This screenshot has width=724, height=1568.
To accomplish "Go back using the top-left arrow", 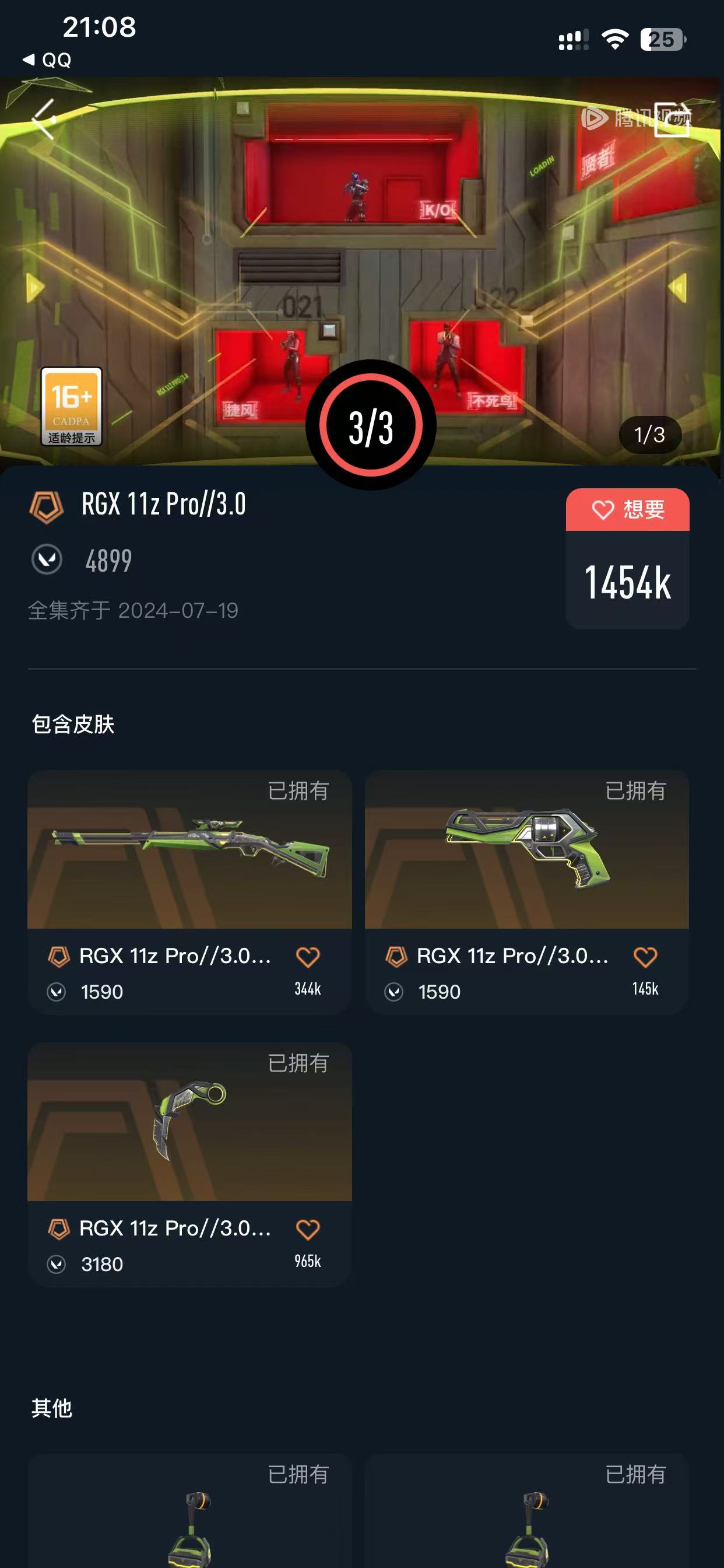I will [44, 120].
